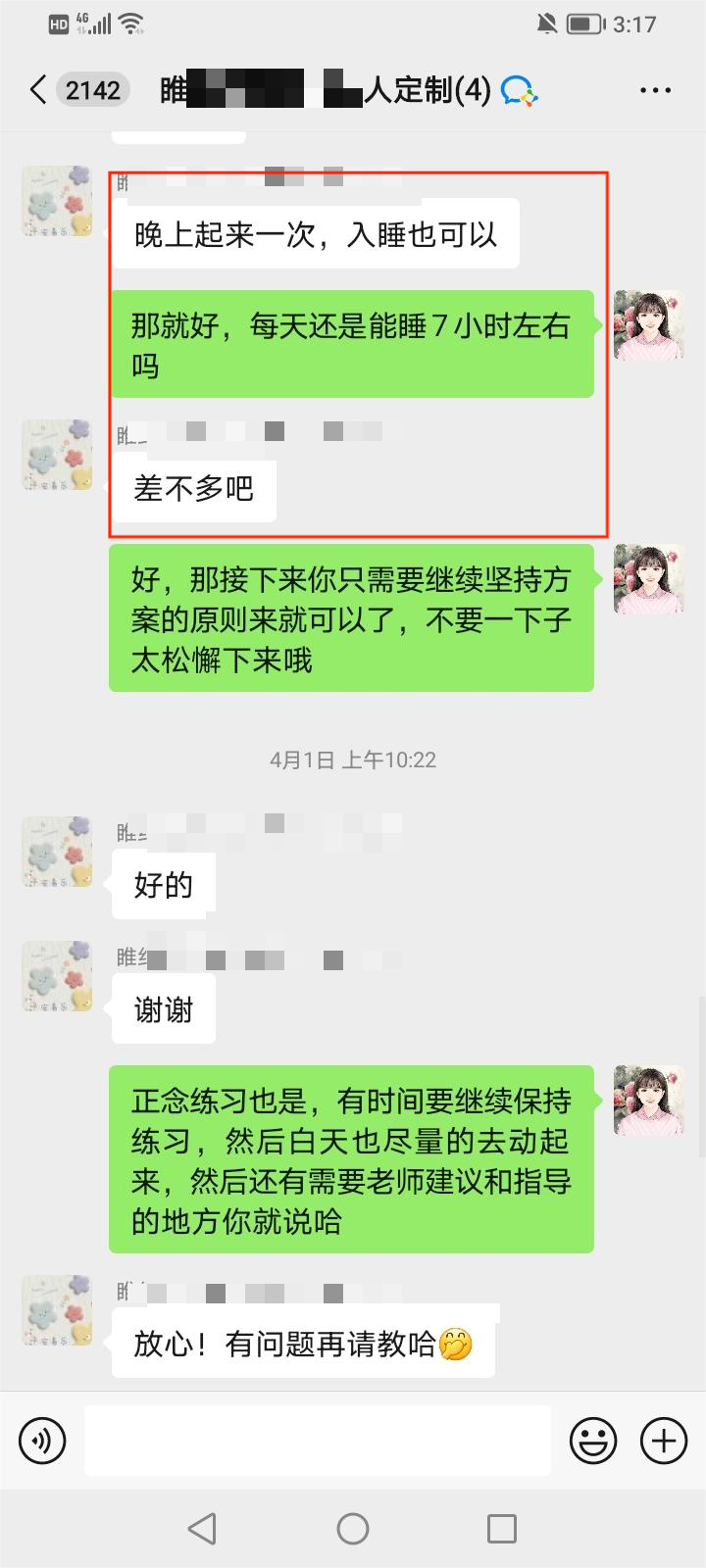
Task: Open the plus attachment menu
Action: [x=664, y=1441]
